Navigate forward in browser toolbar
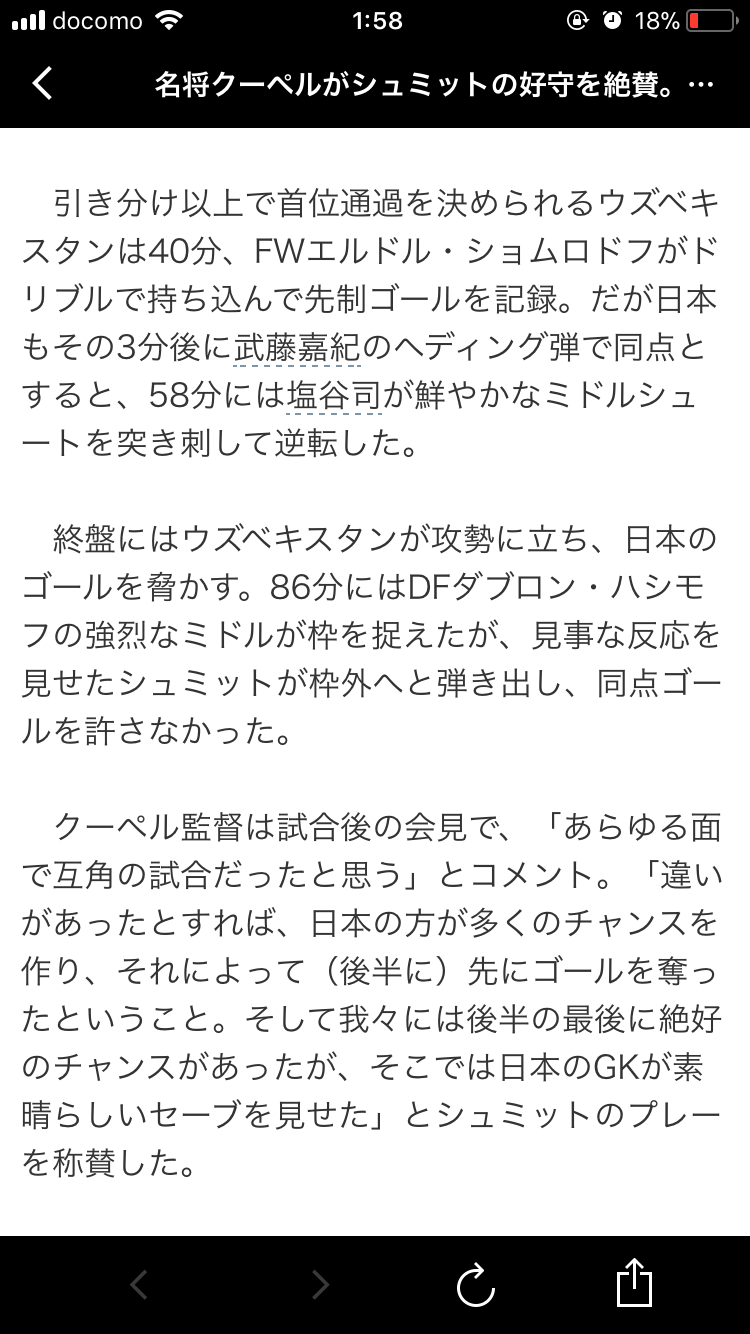Screen dimensions: 750x1334 (319, 1284)
